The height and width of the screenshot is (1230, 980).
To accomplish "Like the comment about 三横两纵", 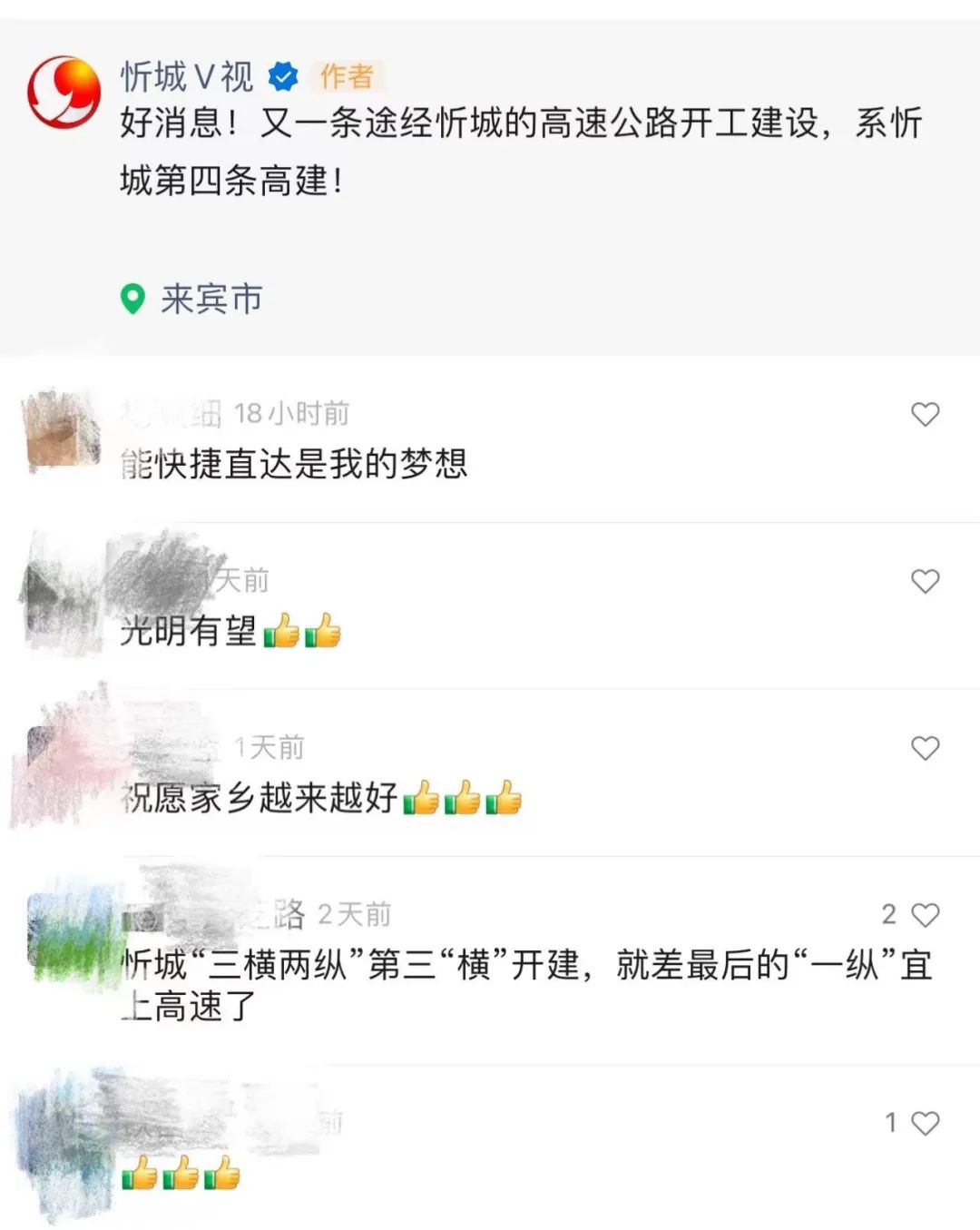I will (925, 915).
